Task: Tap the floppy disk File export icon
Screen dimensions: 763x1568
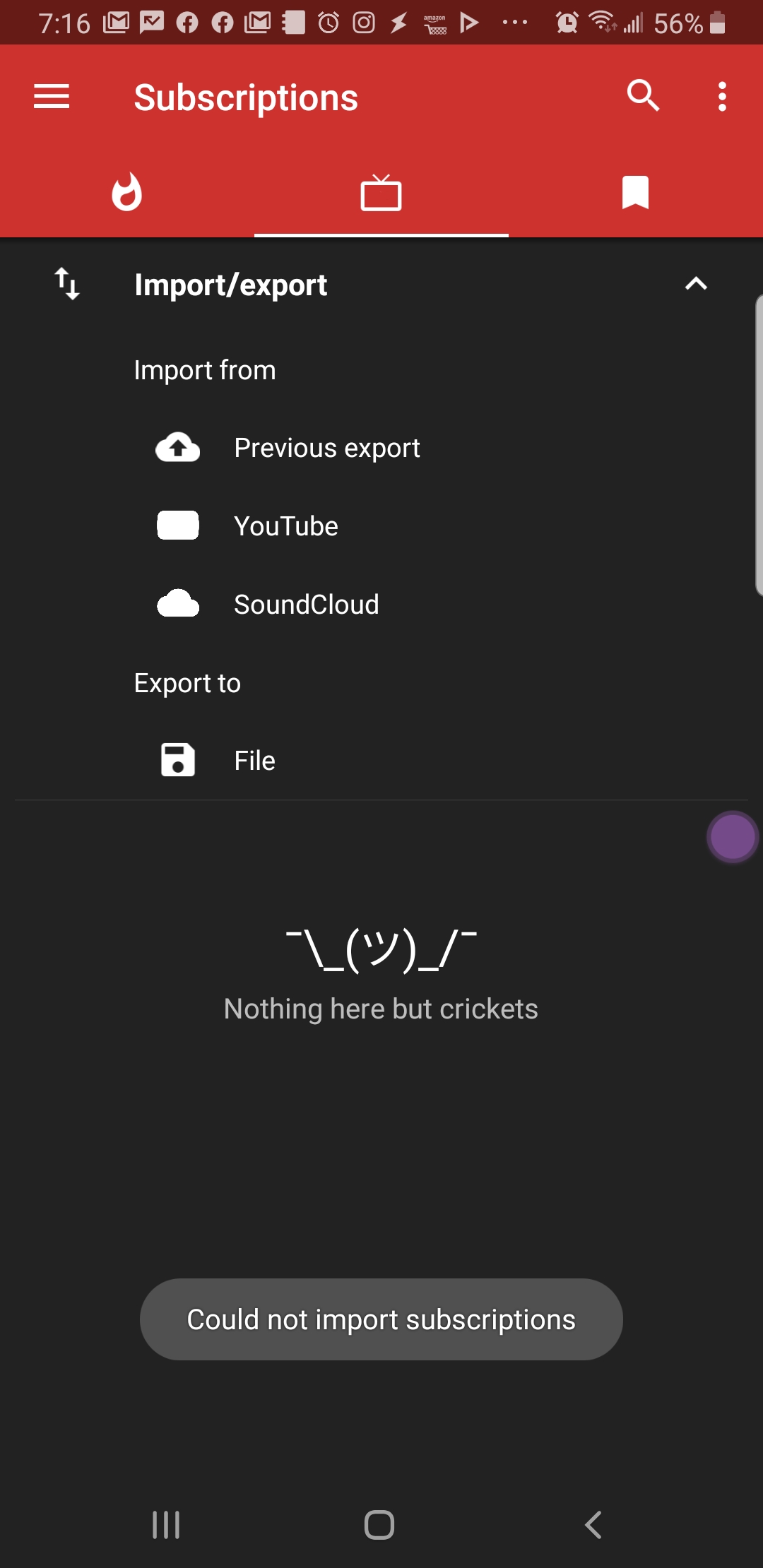Action: (177, 760)
